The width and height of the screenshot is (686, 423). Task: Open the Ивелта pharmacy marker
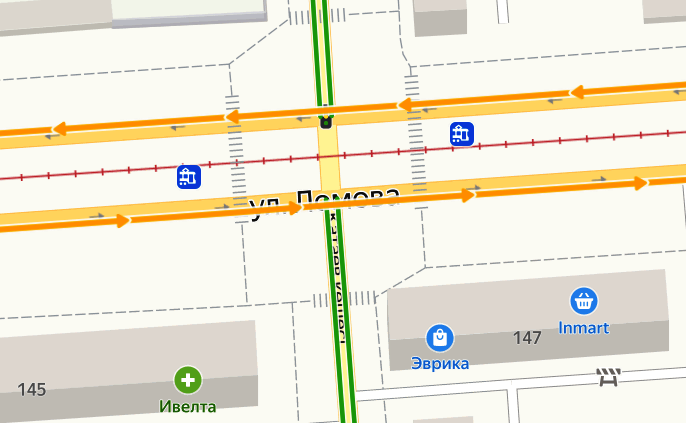point(188,380)
